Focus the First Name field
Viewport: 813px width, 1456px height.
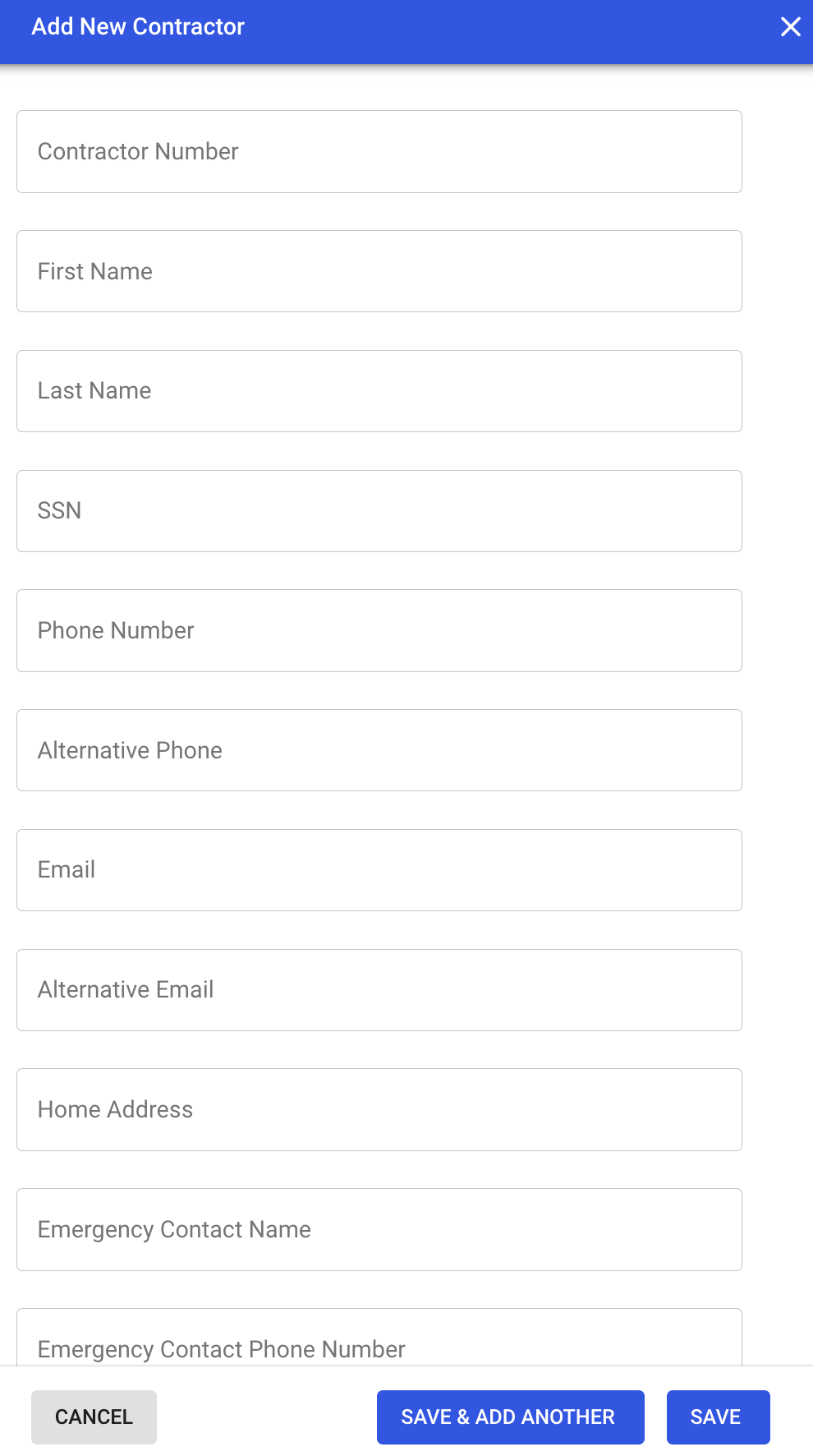click(x=379, y=271)
